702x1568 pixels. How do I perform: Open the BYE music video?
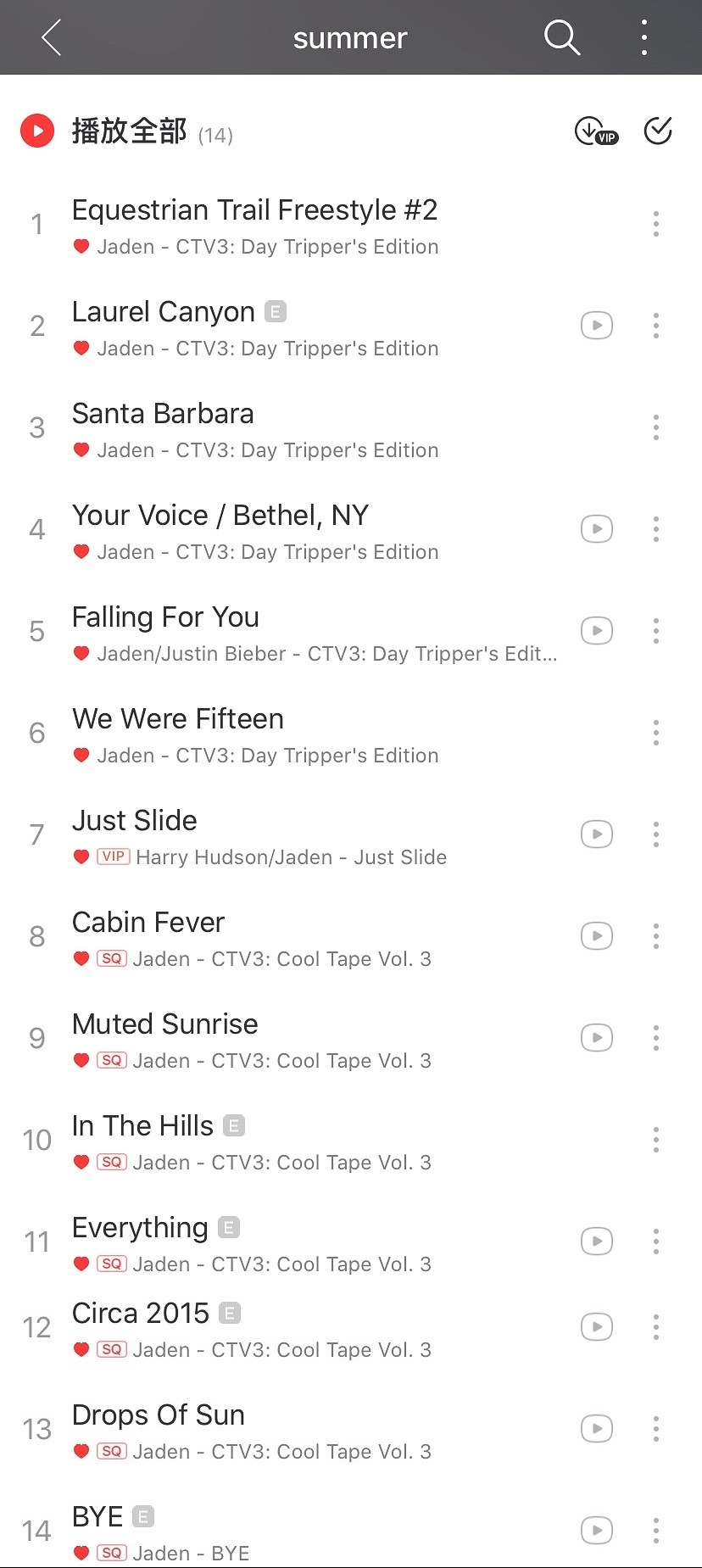click(x=596, y=1531)
